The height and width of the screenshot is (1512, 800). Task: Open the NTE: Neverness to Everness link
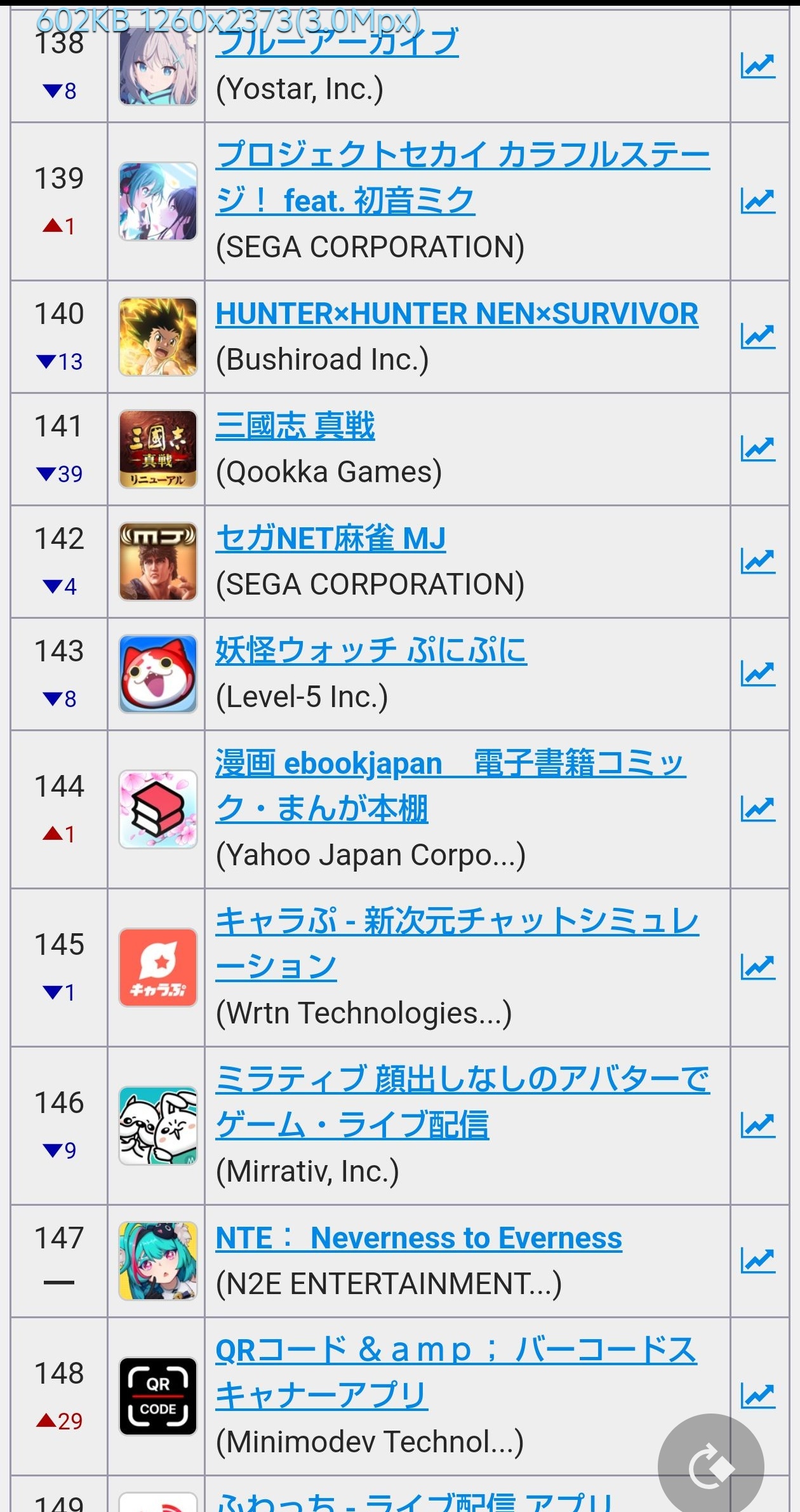[x=418, y=1238]
